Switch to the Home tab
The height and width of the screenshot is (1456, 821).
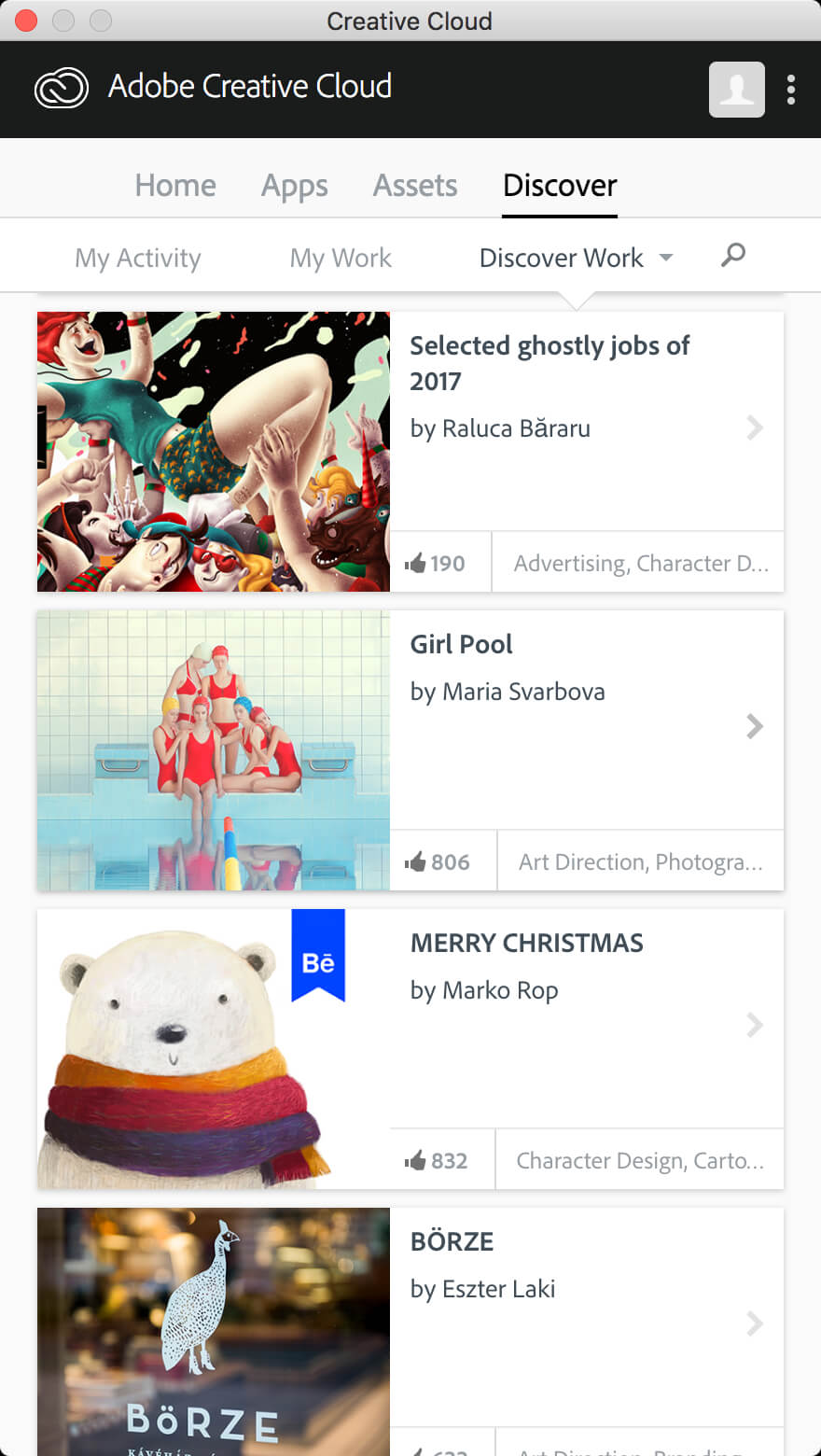tap(175, 185)
